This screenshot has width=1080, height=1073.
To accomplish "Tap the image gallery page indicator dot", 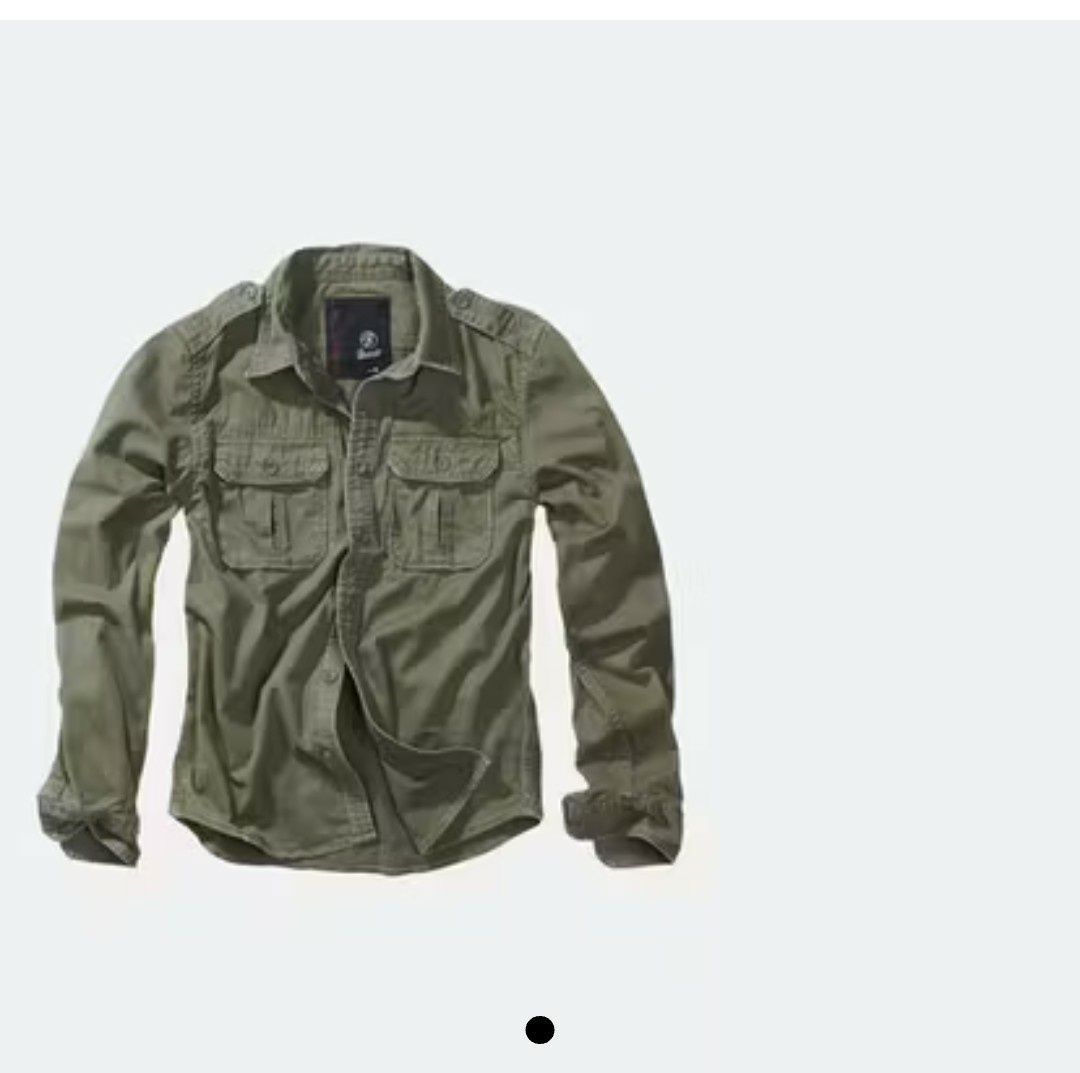I will [x=540, y=1030].
